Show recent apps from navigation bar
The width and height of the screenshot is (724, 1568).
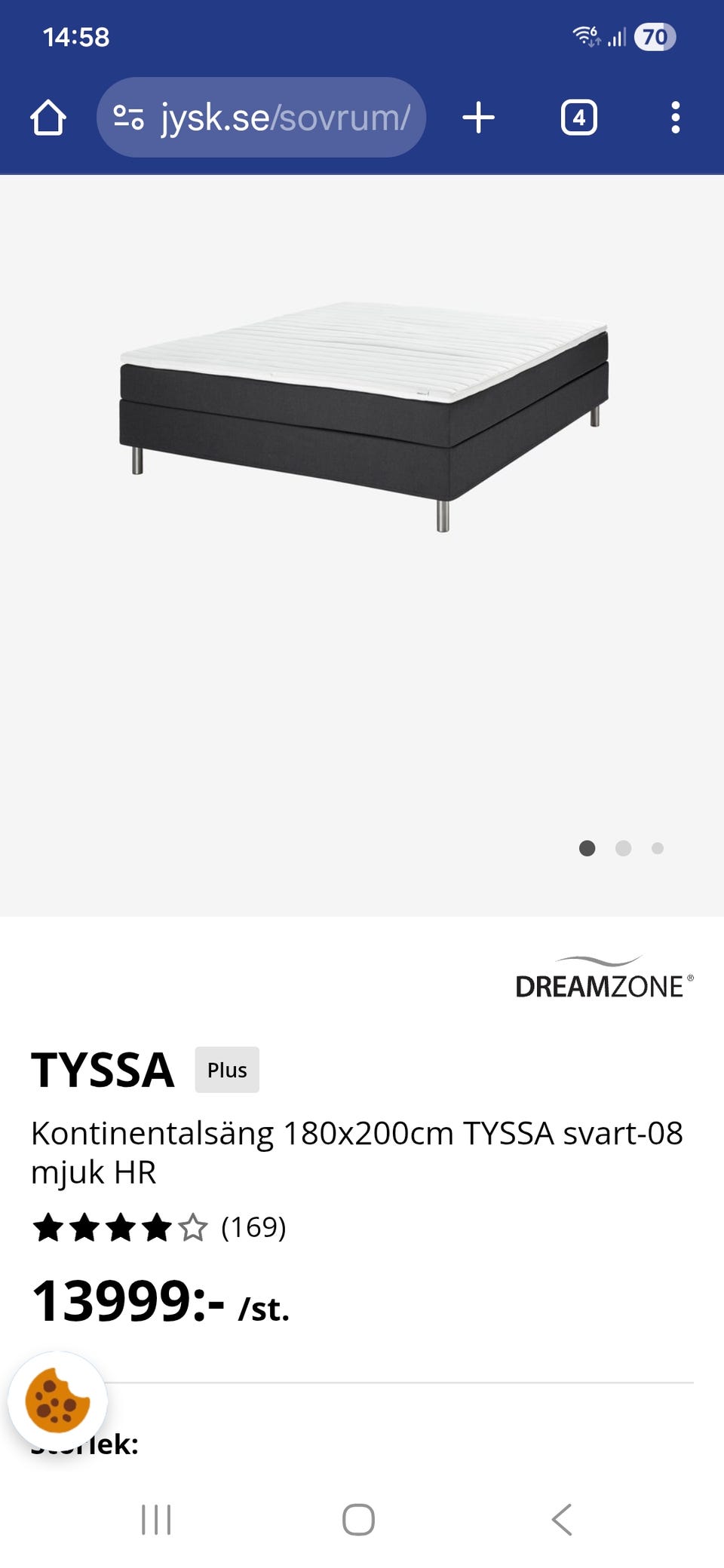156,1519
